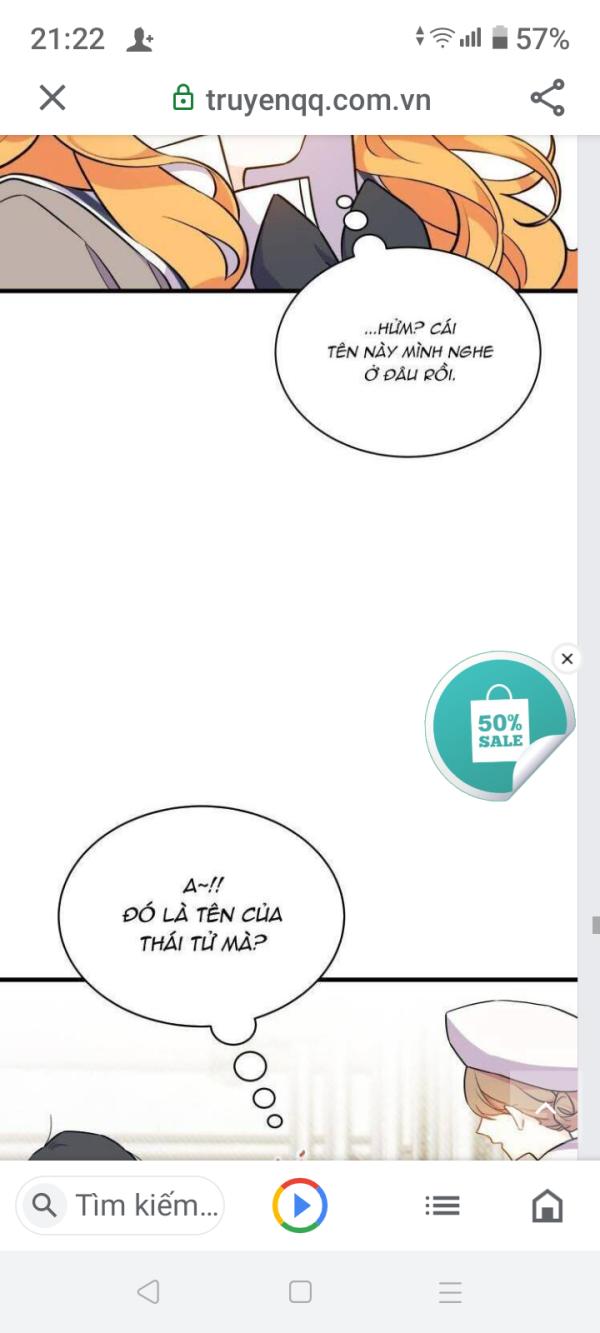
Task: Dismiss the 50% sale ad
Action: click(567, 659)
